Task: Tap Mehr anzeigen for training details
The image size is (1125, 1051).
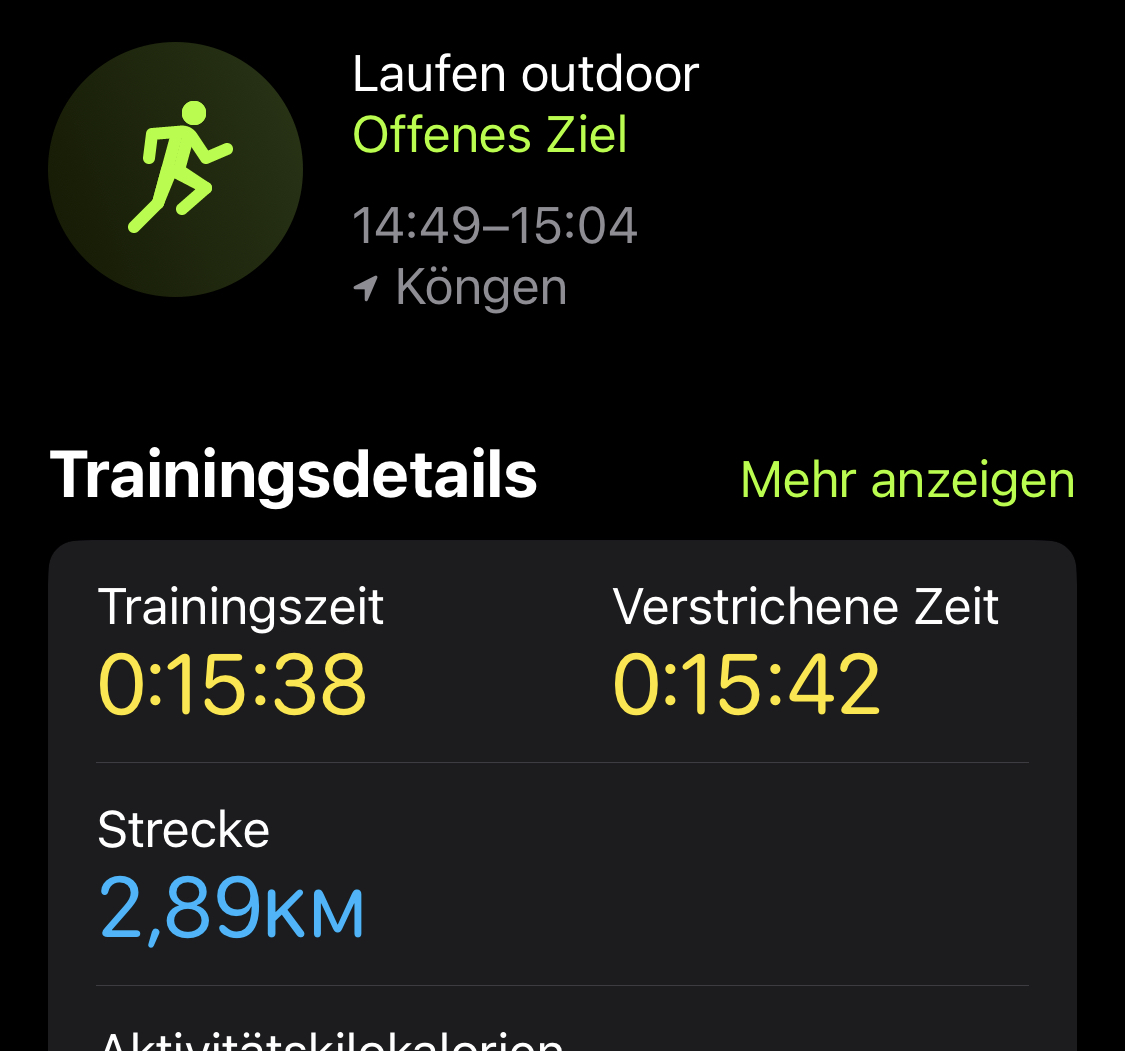Action: [907, 481]
